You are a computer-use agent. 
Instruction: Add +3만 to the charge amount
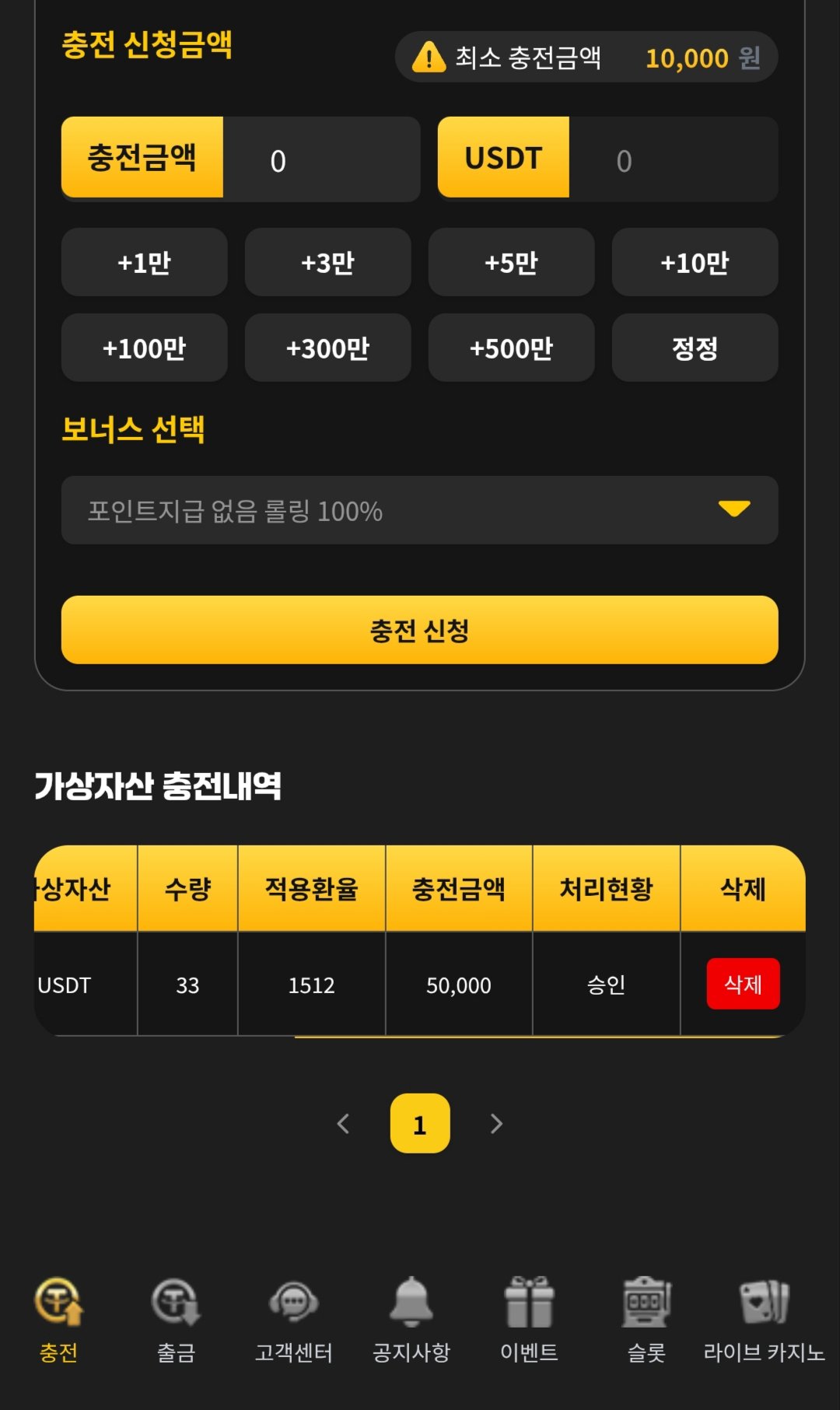[x=327, y=263]
